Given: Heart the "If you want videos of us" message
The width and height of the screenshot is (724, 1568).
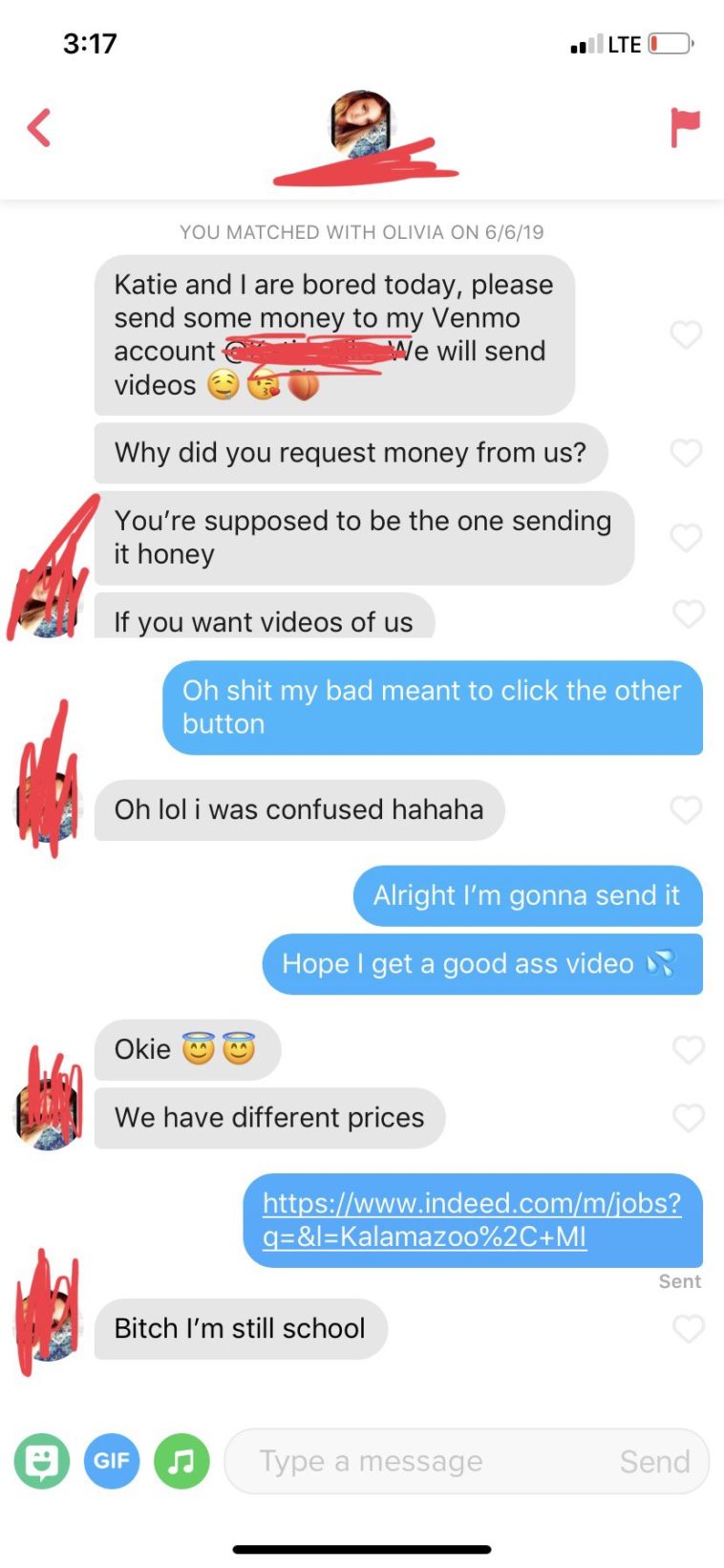Looking at the screenshot, I should [688, 613].
